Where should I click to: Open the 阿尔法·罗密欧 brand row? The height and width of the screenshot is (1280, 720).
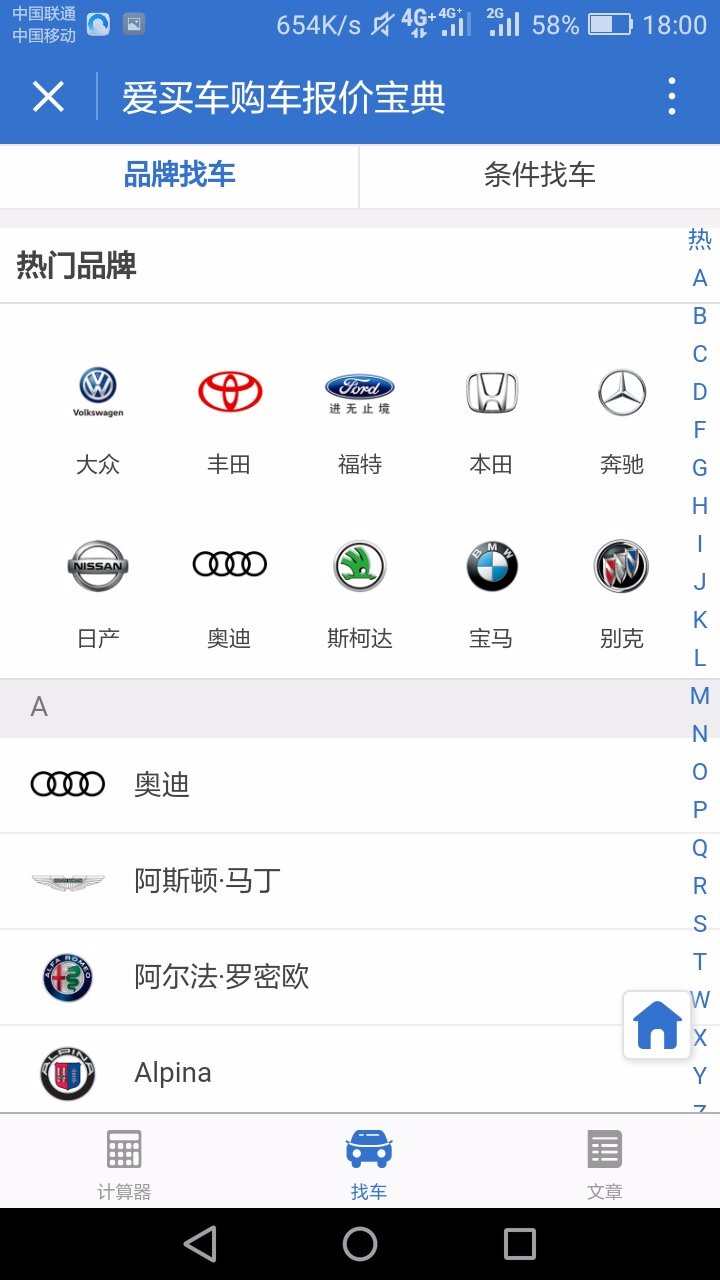(x=340, y=977)
